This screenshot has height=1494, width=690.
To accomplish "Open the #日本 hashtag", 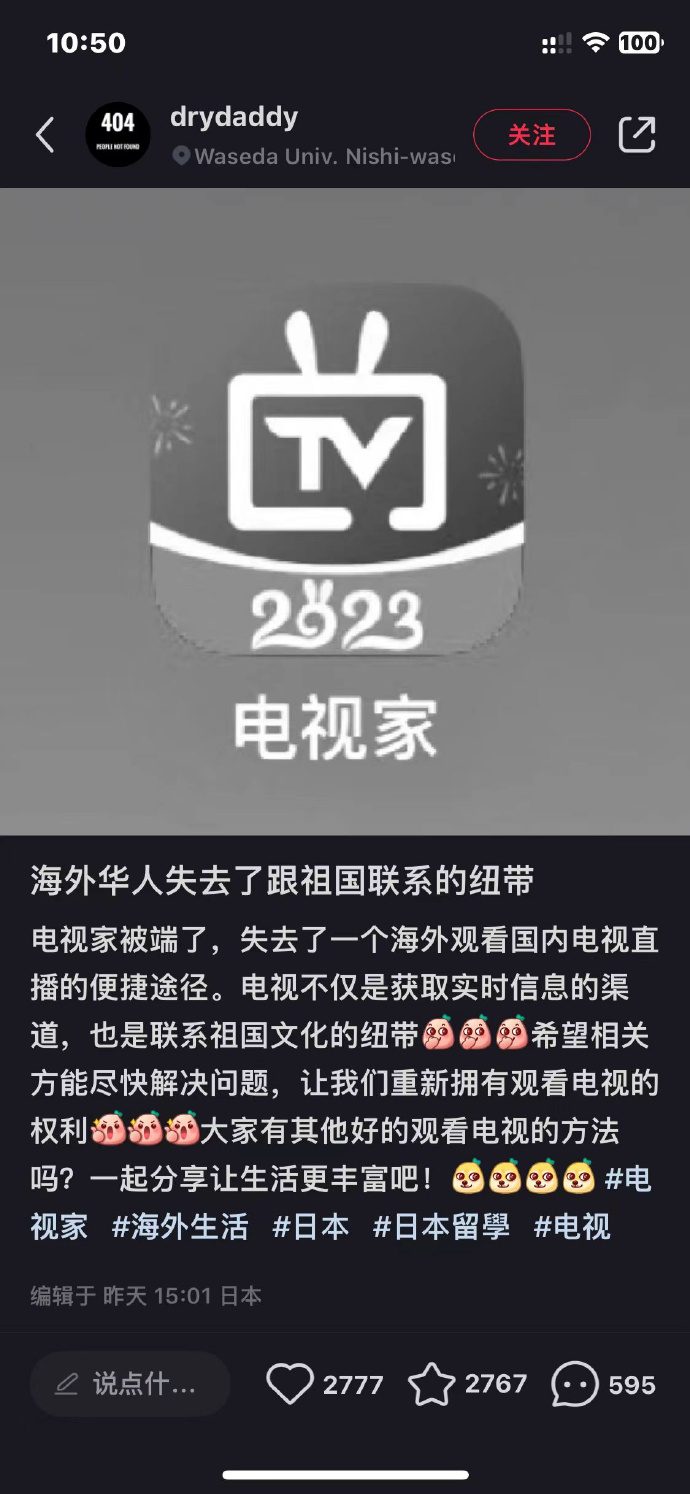I will (x=311, y=1227).
